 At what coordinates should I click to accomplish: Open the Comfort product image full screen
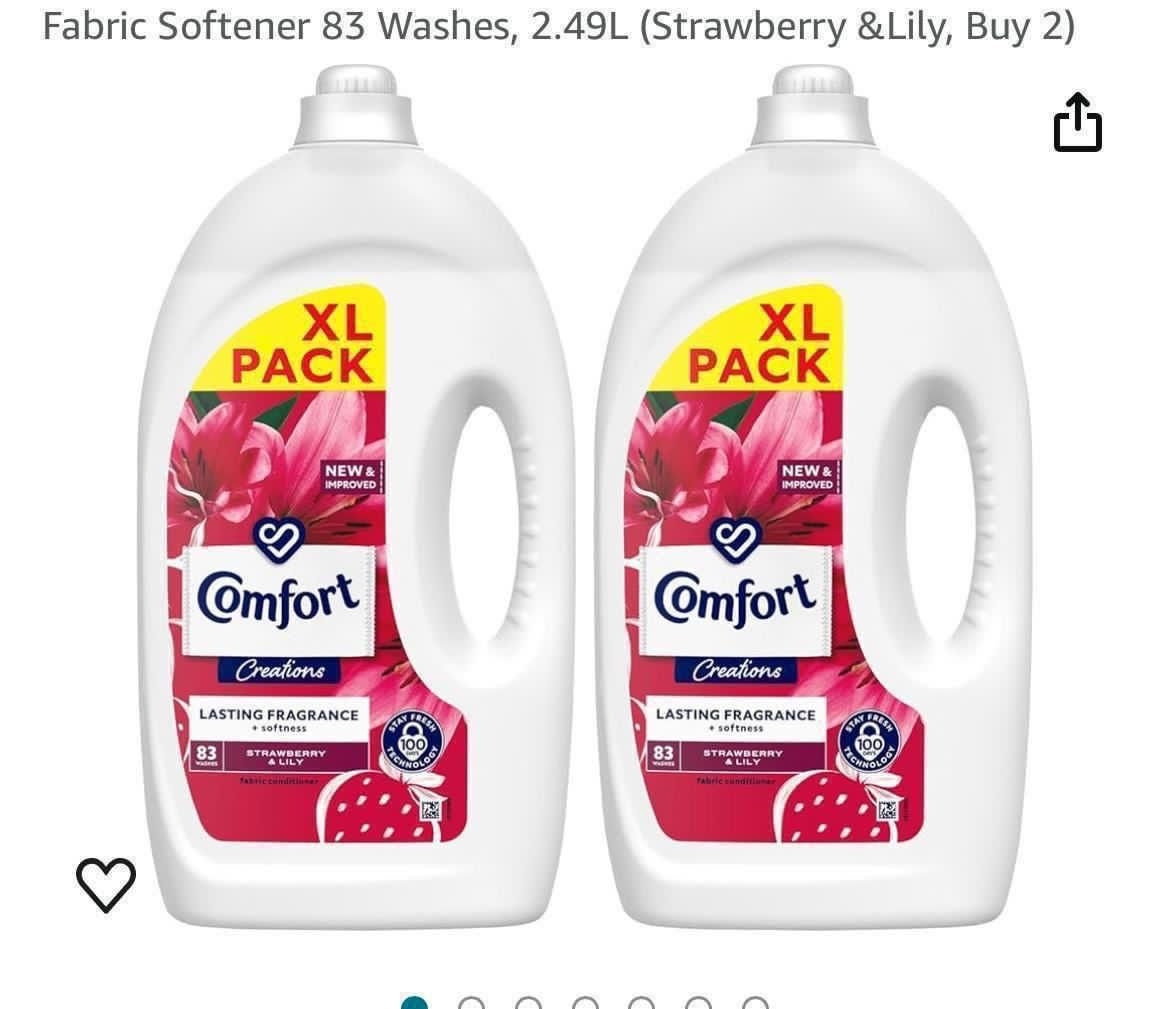(585, 500)
